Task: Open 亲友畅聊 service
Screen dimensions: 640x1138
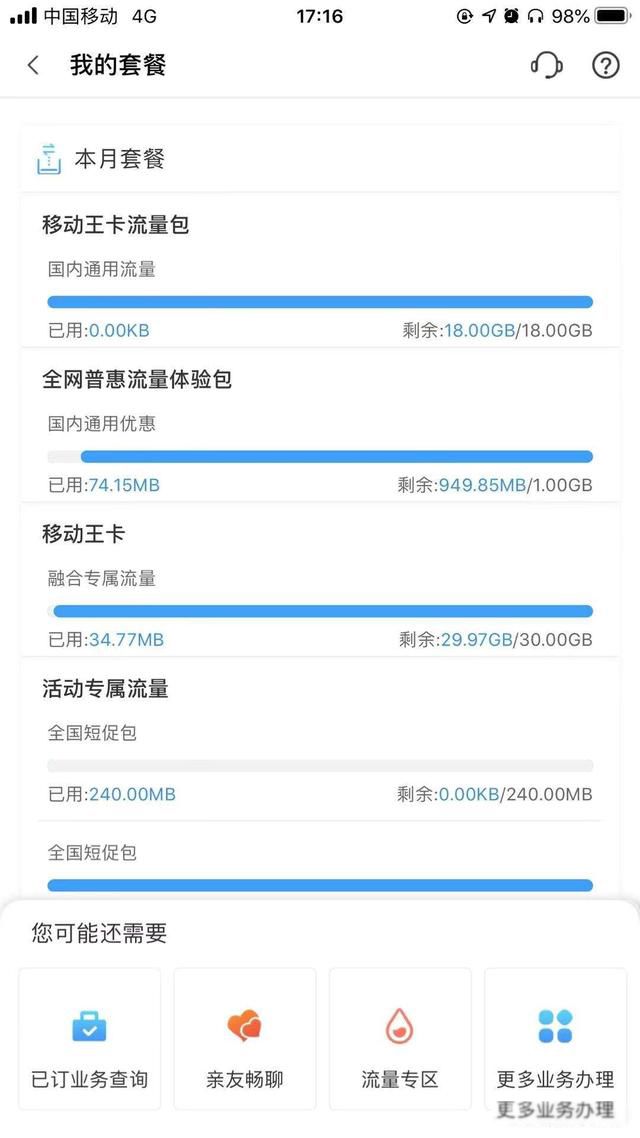Action: click(x=244, y=1040)
